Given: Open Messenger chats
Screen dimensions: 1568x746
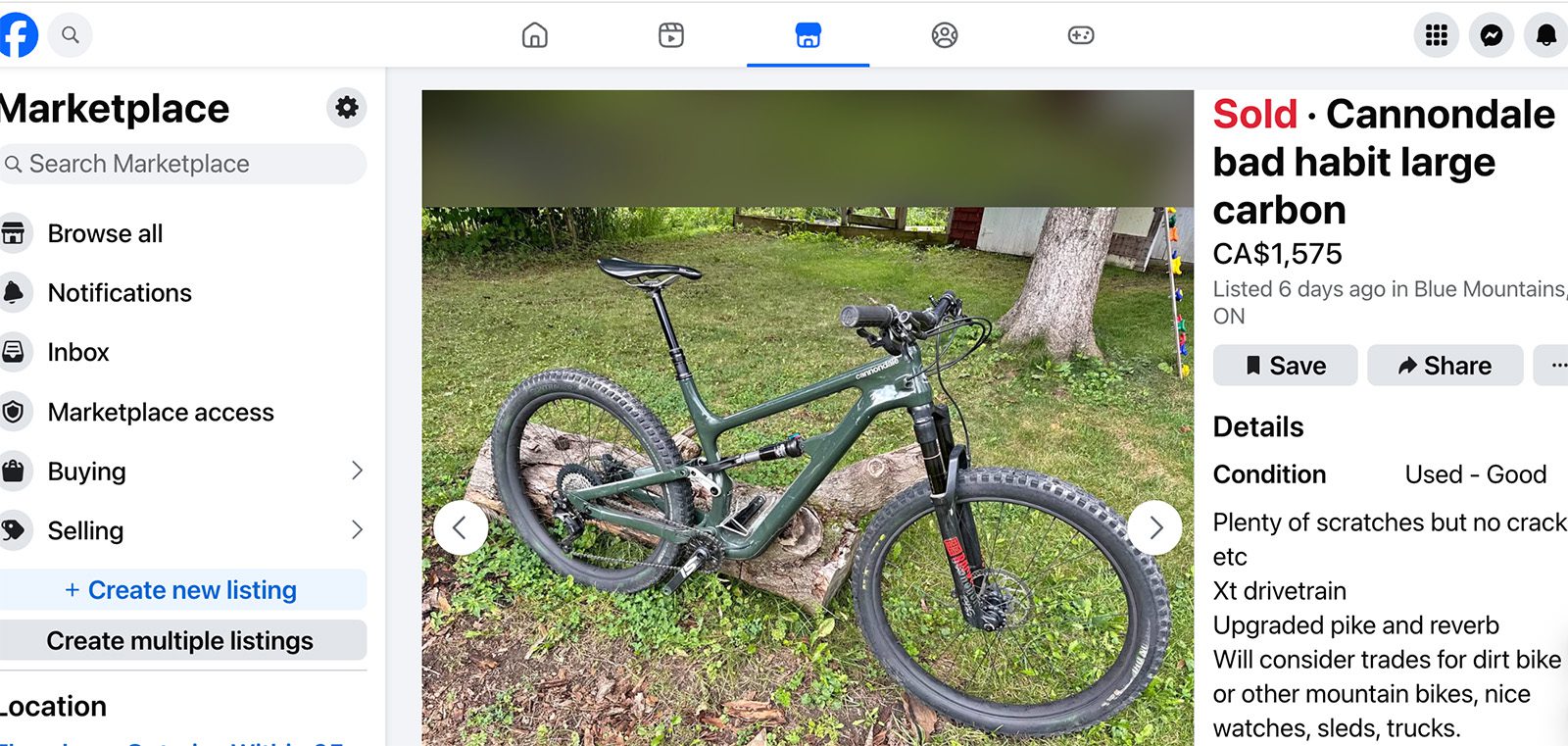Looking at the screenshot, I should tap(1492, 35).
